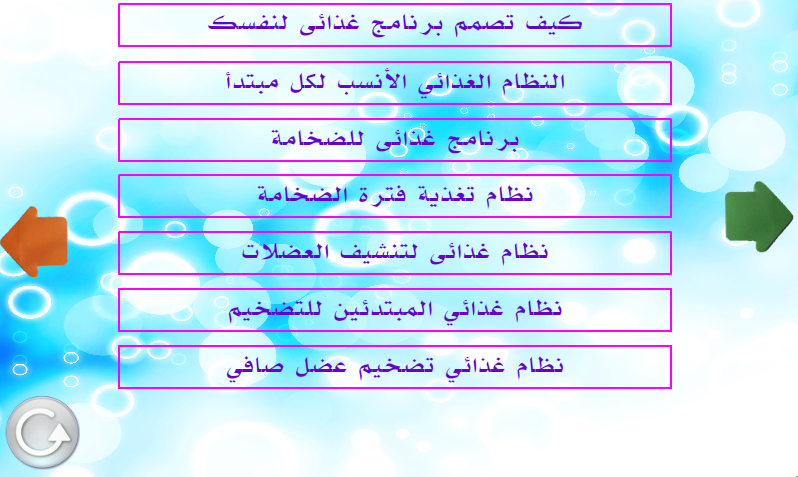798x477 pixels.
Task: Open 'نظام تغذية فترة الضخامة'
Action: click(x=395, y=196)
